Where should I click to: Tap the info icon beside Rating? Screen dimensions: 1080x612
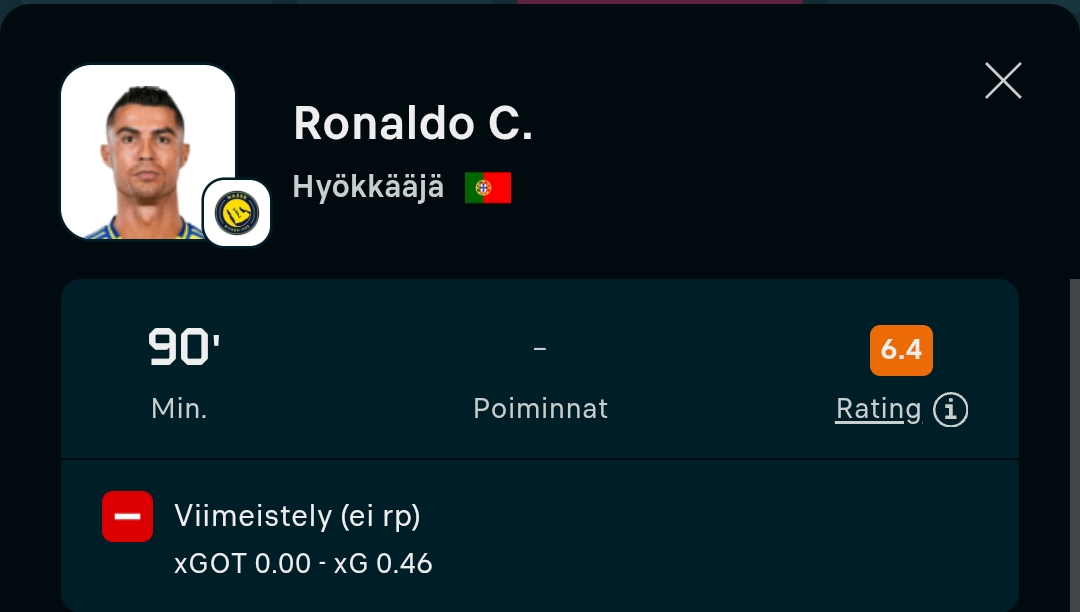[x=951, y=410]
